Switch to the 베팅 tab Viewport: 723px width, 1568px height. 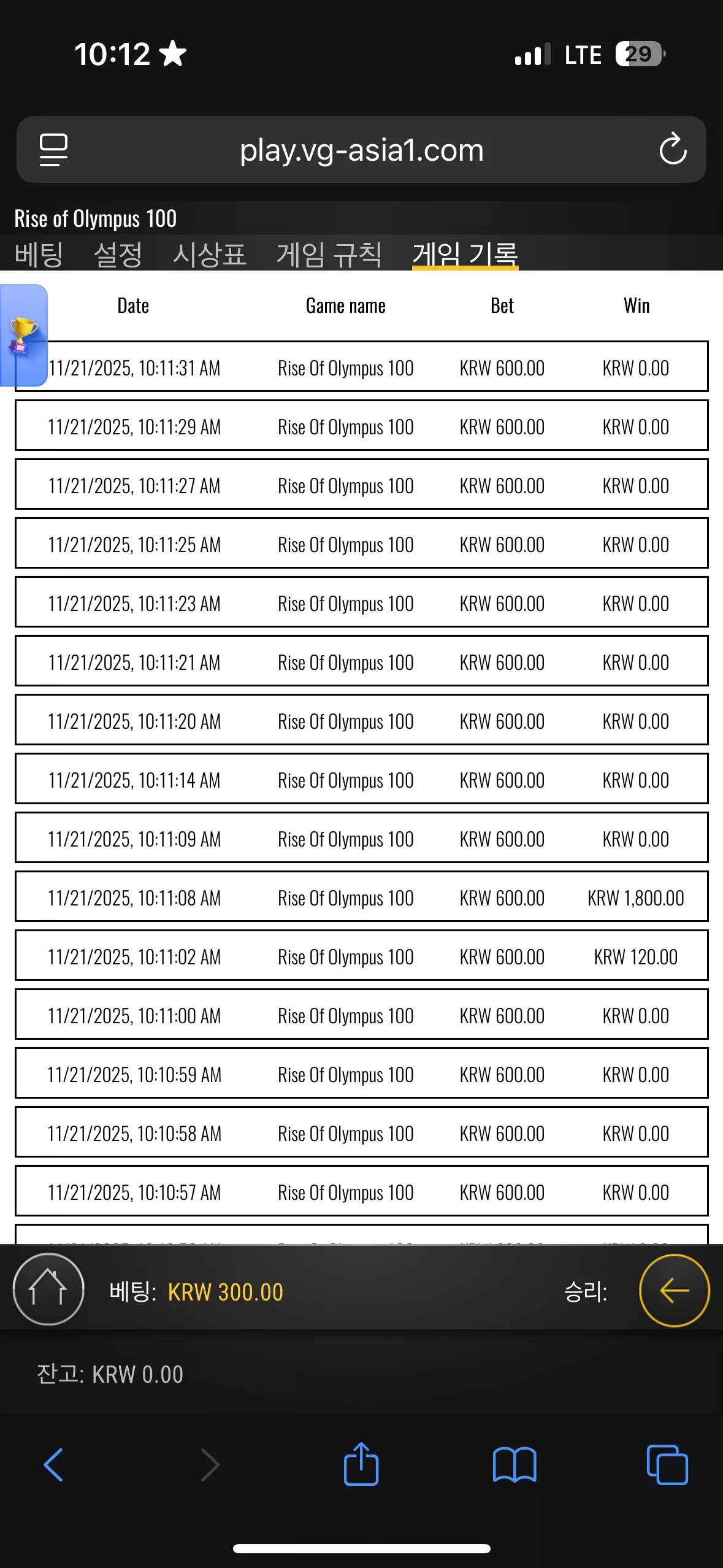coord(39,254)
